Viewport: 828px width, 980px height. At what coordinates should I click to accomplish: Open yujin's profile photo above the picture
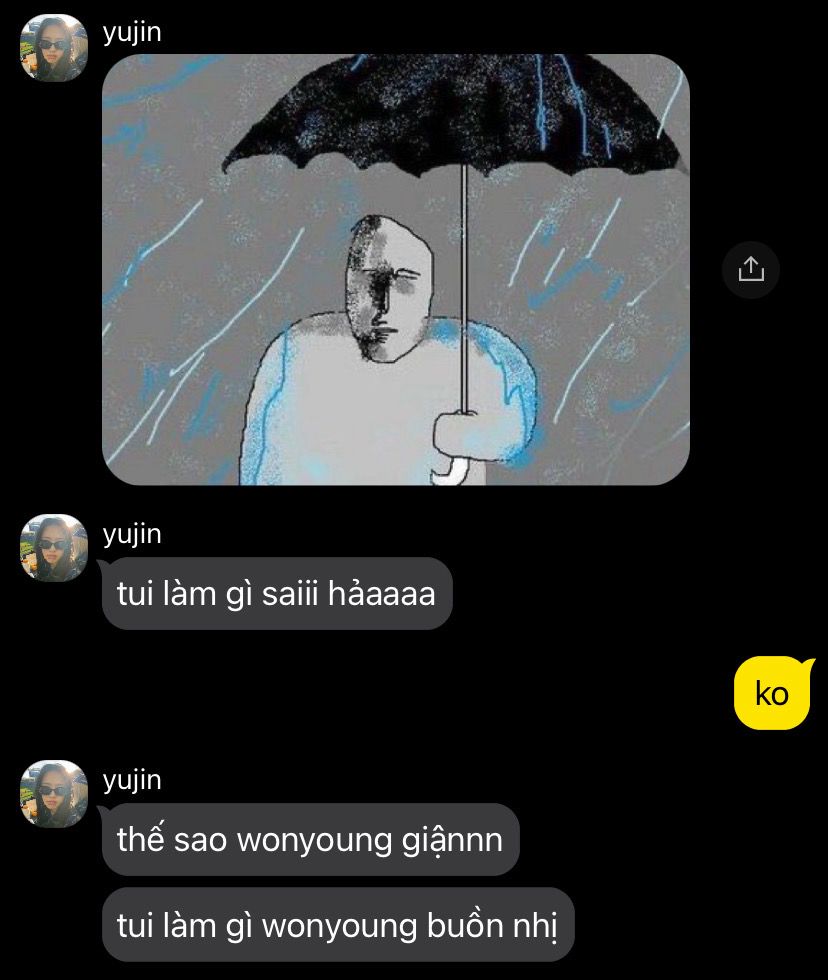pos(54,48)
